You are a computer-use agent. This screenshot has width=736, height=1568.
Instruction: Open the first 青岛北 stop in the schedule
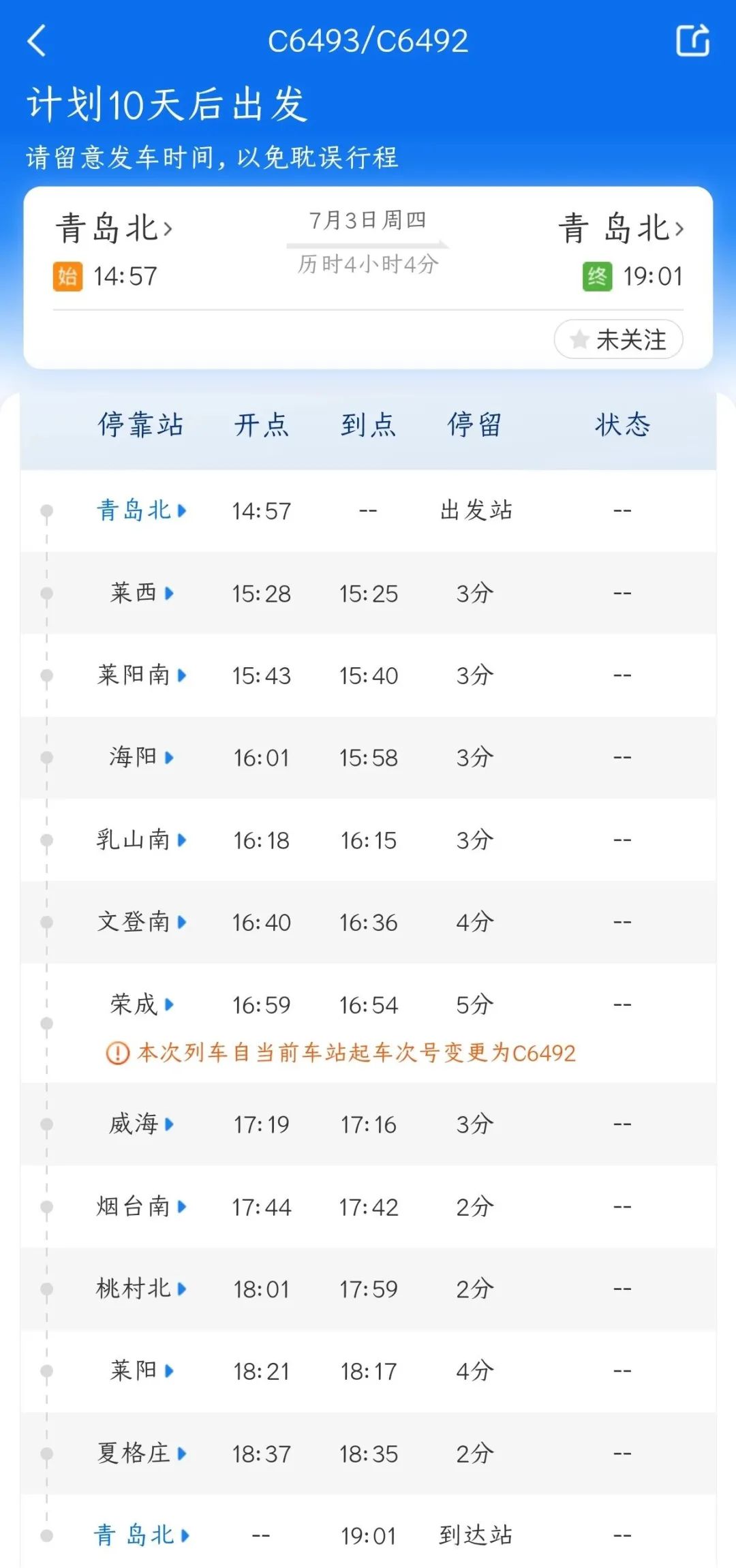[142, 510]
